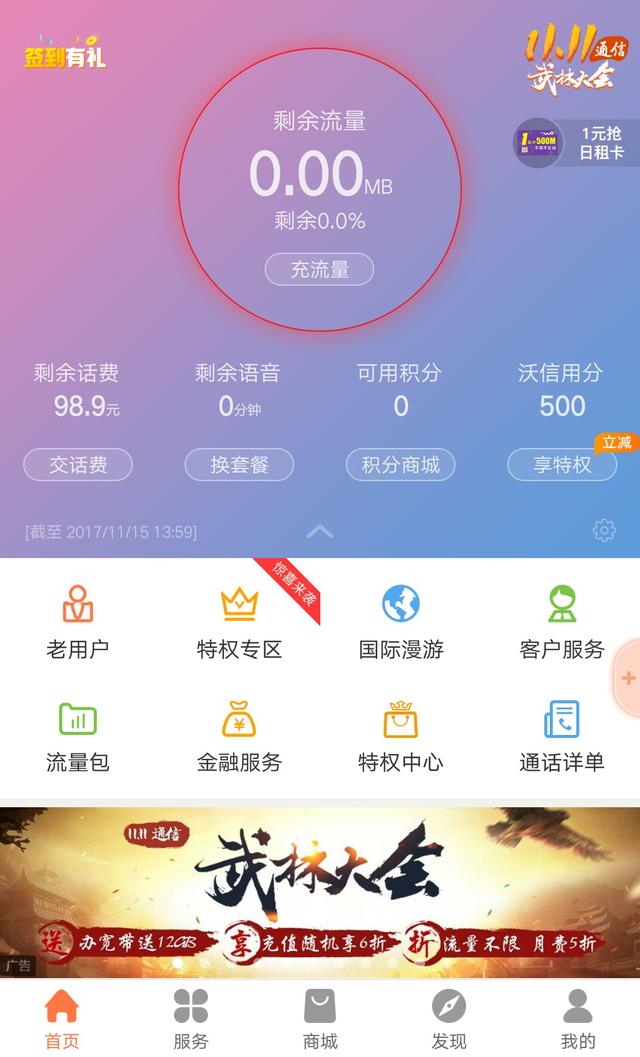Go to the 我的 tab
The height and width of the screenshot is (1057, 640).
[577, 1018]
